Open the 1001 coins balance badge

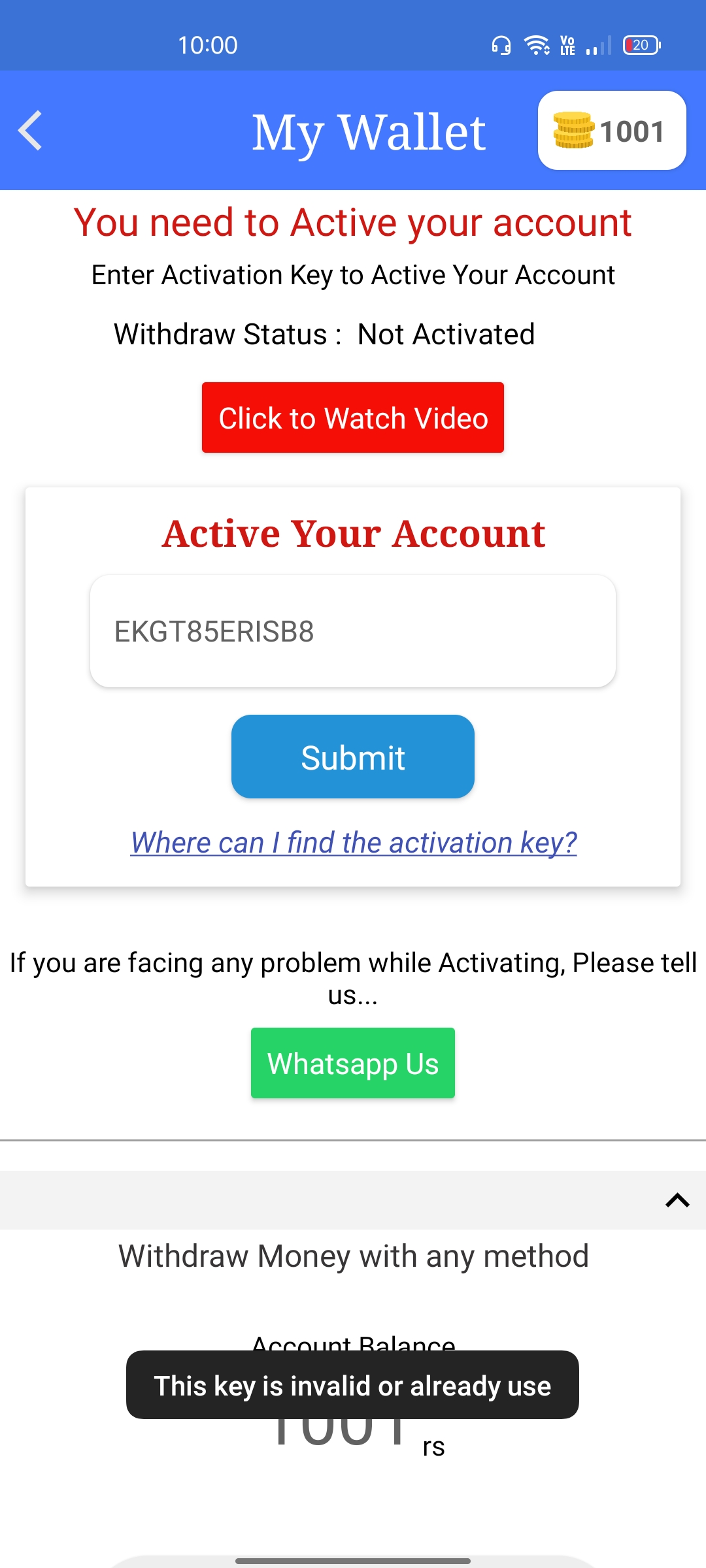611,131
